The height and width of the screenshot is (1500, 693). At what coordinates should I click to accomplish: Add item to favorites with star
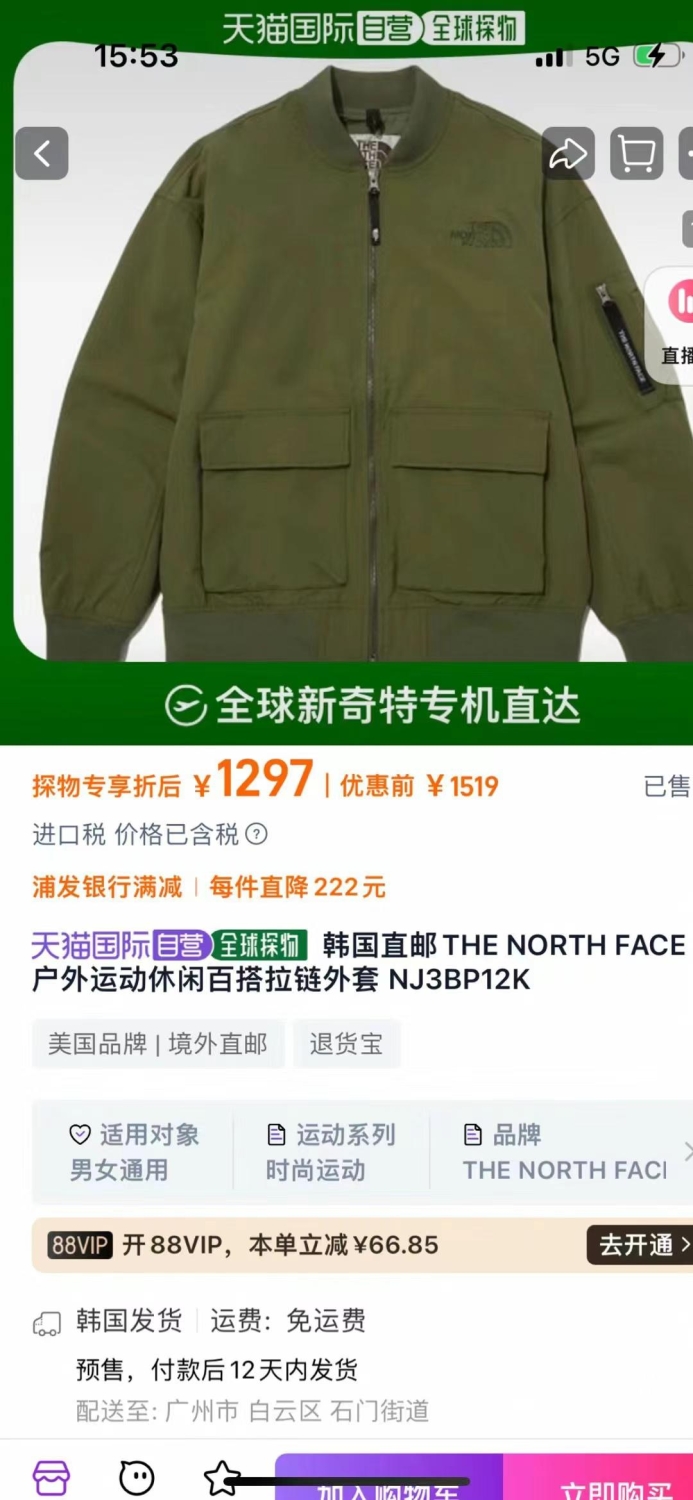coord(221,1477)
